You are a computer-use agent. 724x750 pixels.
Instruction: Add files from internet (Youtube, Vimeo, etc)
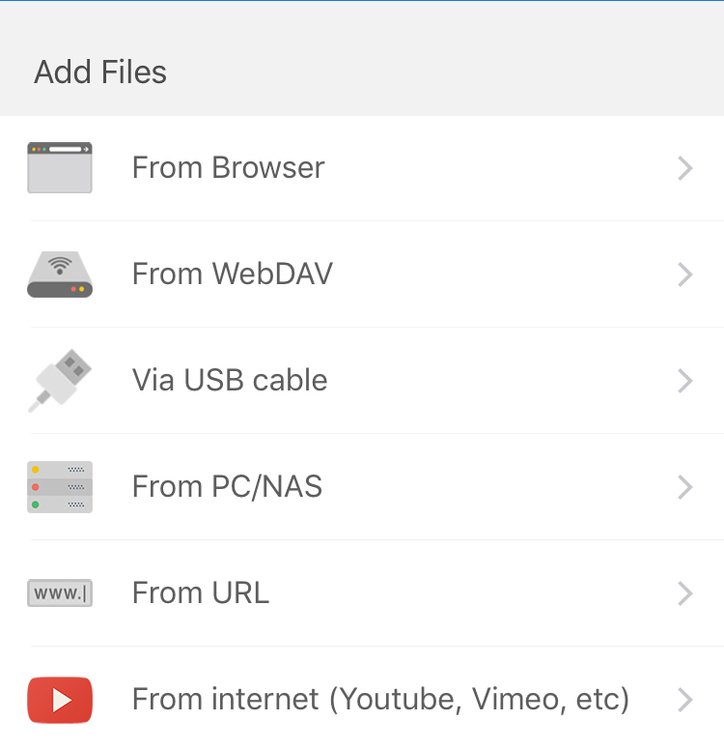tap(380, 699)
